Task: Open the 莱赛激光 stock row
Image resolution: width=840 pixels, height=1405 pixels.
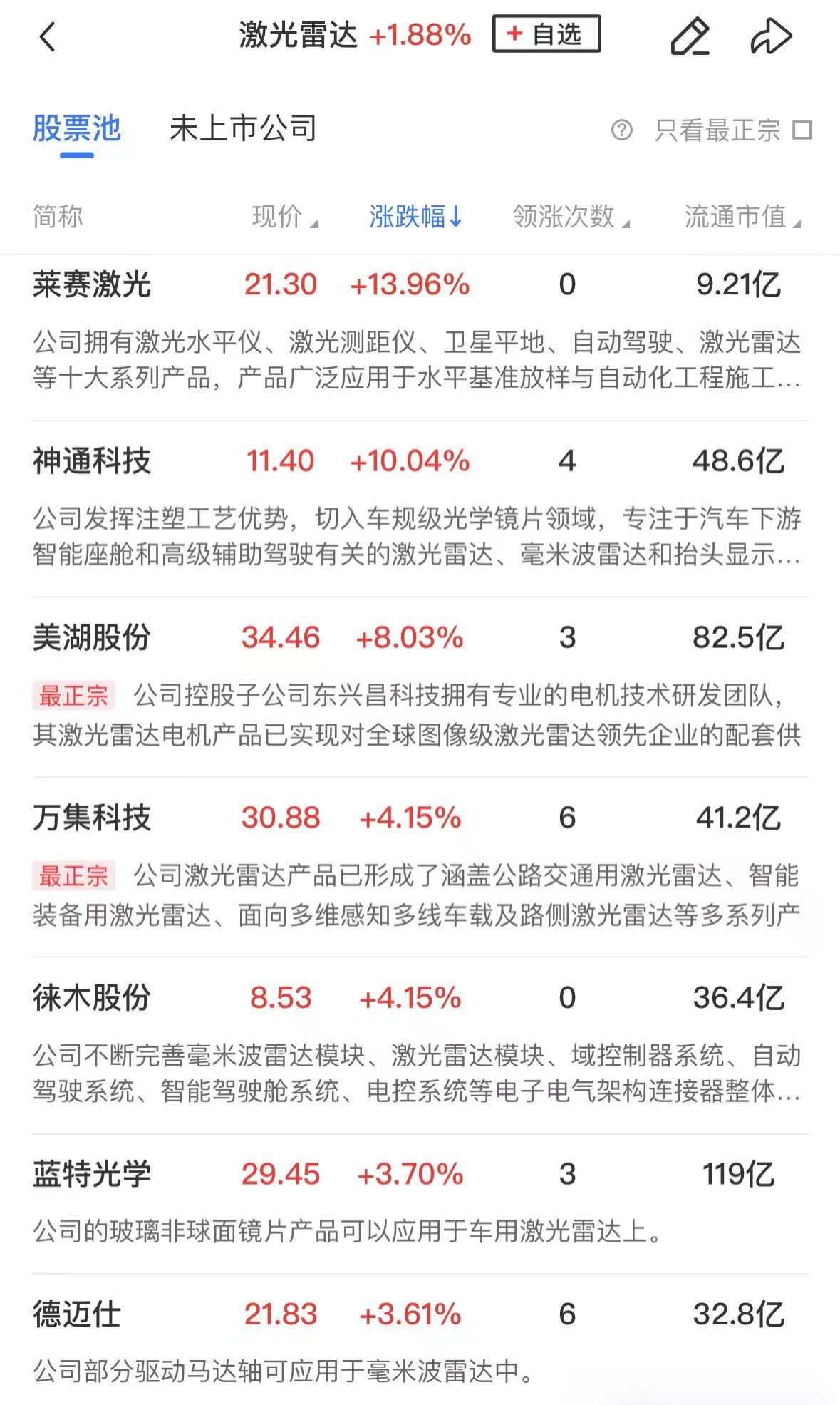Action: tap(92, 285)
